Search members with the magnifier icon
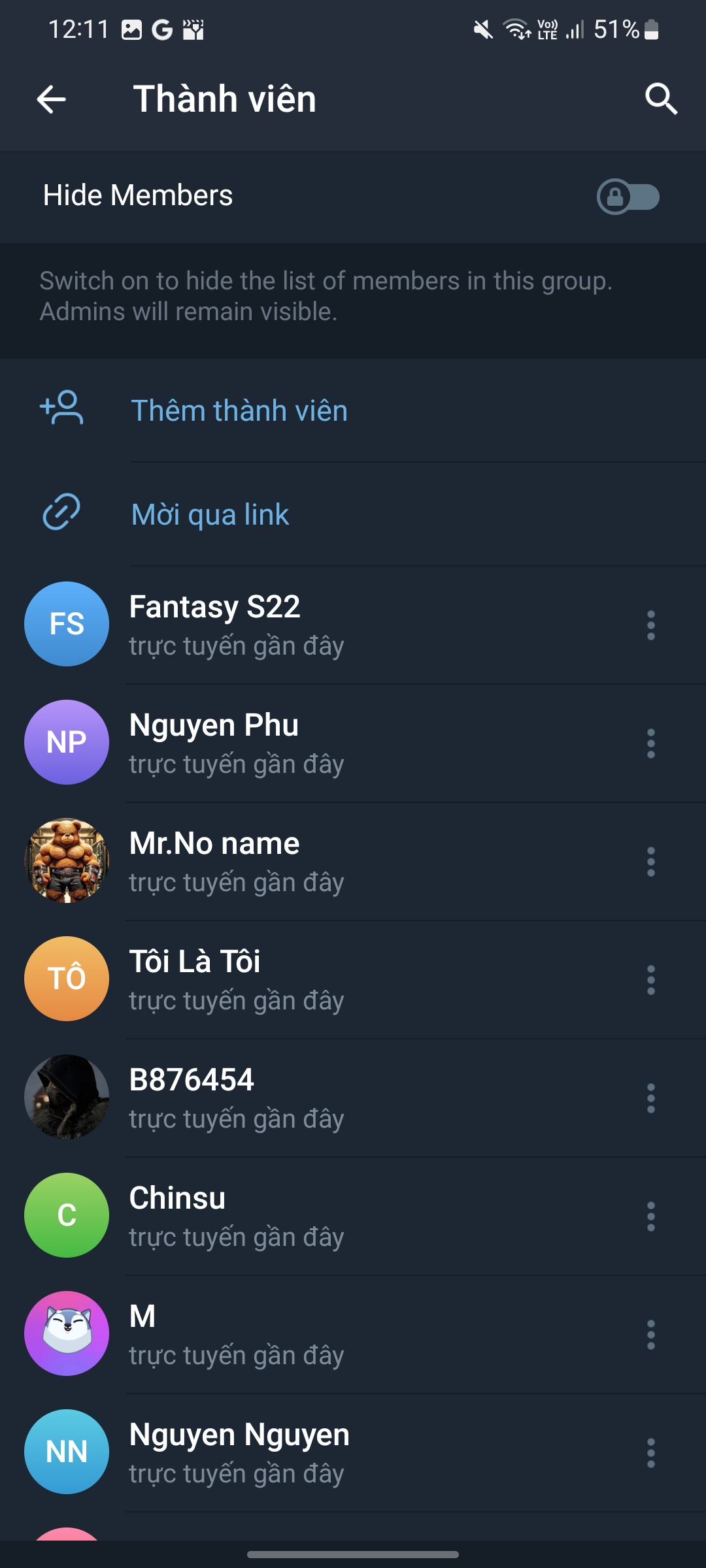The height and width of the screenshot is (1568, 706). [x=661, y=99]
